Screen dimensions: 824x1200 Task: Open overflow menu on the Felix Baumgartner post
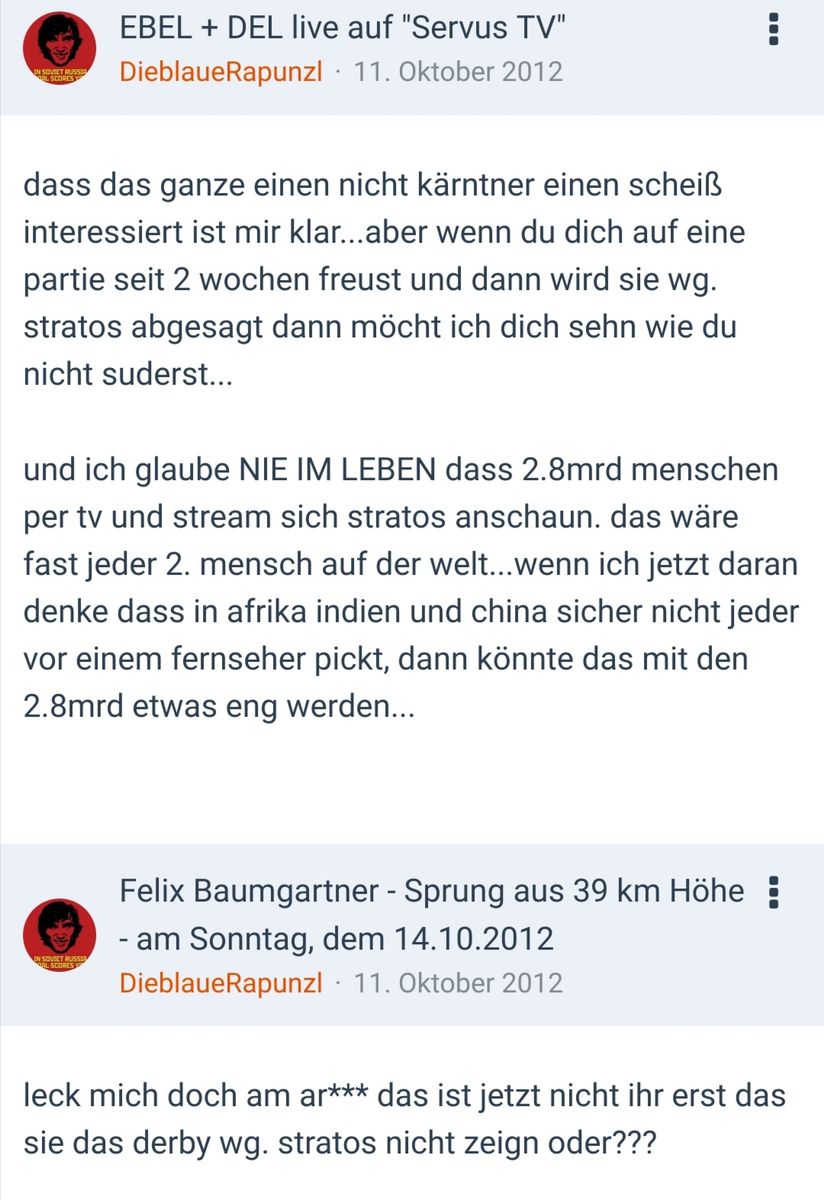(x=772, y=891)
